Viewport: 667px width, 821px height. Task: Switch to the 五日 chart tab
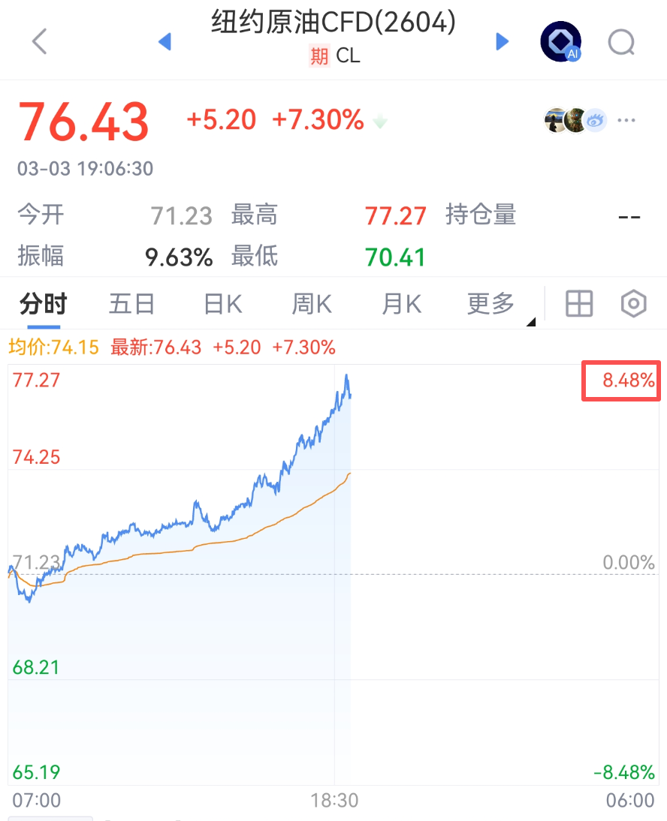[x=132, y=304]
